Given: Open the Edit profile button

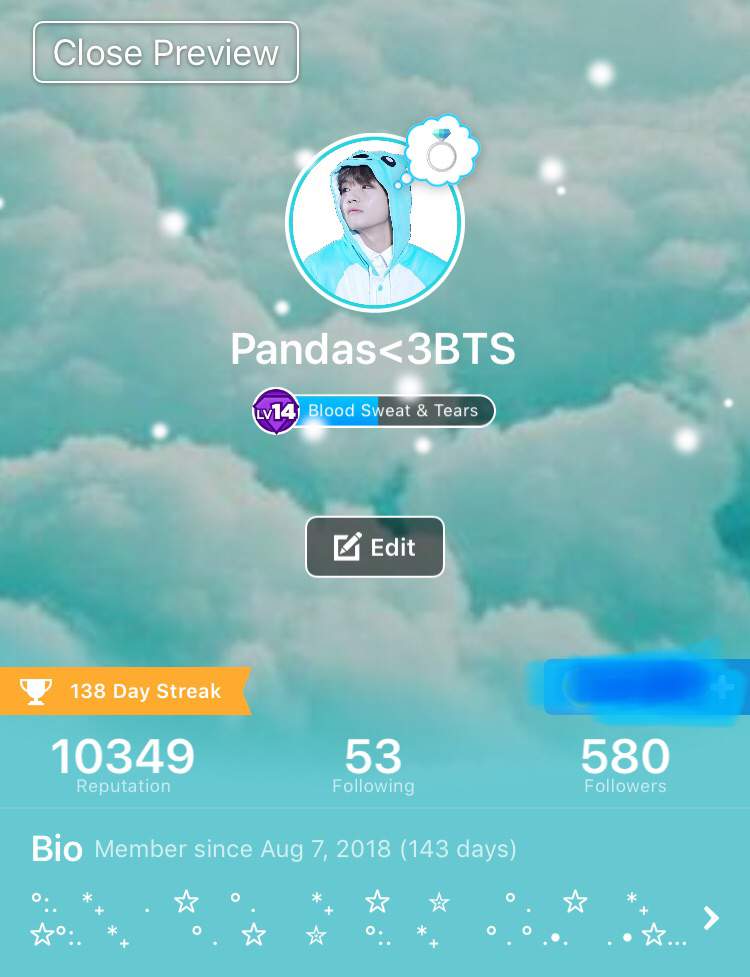Looking at the screenshot, I should (374, 547).
